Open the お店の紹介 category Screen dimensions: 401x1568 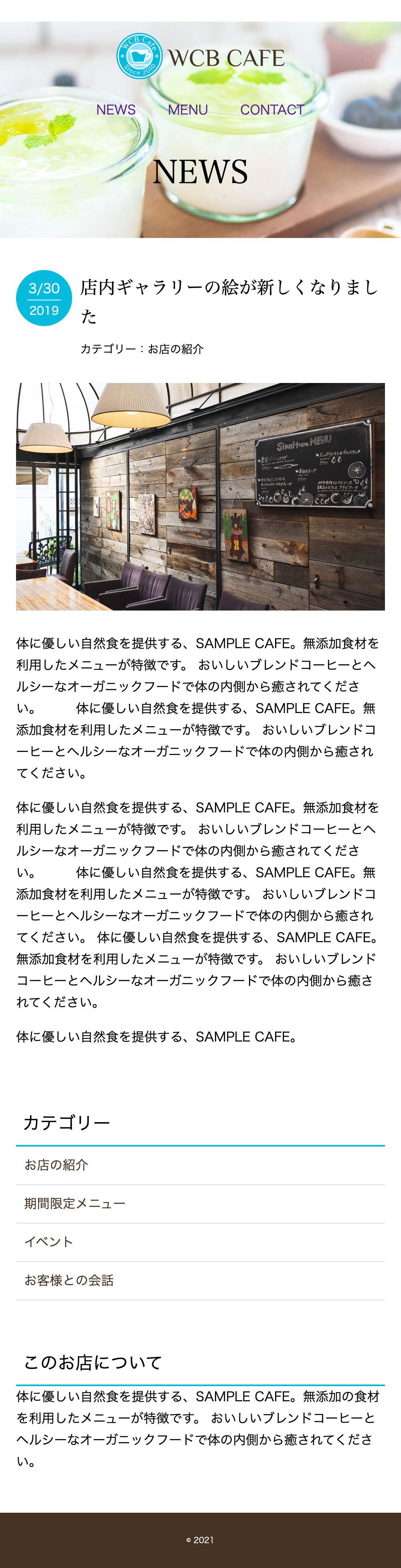(56, 1165)
